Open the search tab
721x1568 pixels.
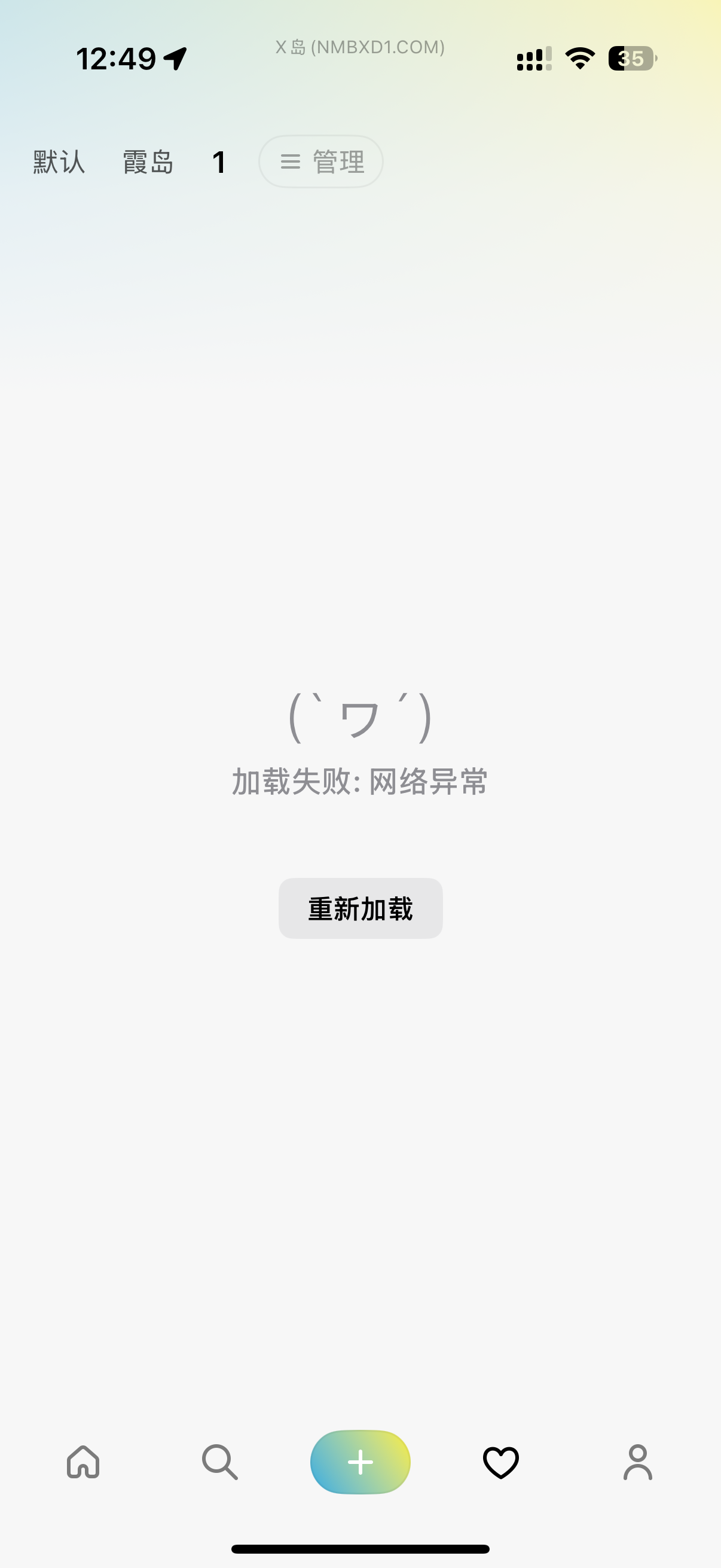point(219,1462)
